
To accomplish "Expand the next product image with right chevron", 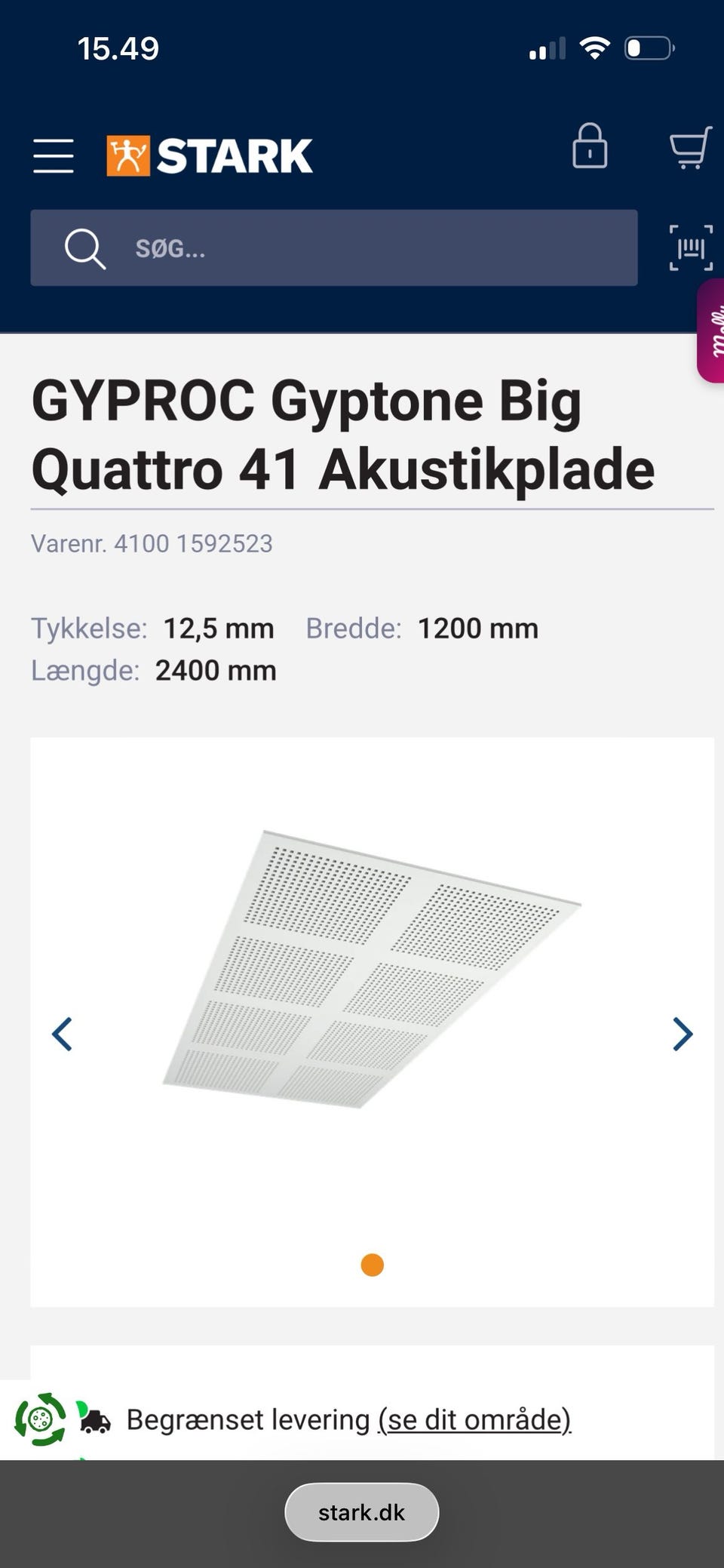I will (681, 1032).
